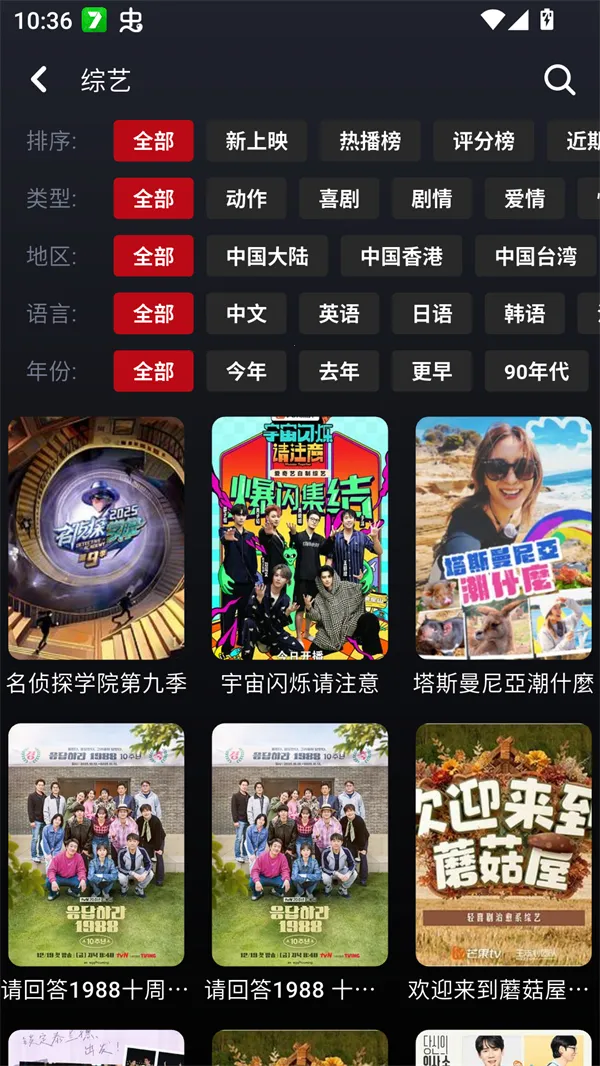Choose 韩语 language filter

[x=524, y=314]
